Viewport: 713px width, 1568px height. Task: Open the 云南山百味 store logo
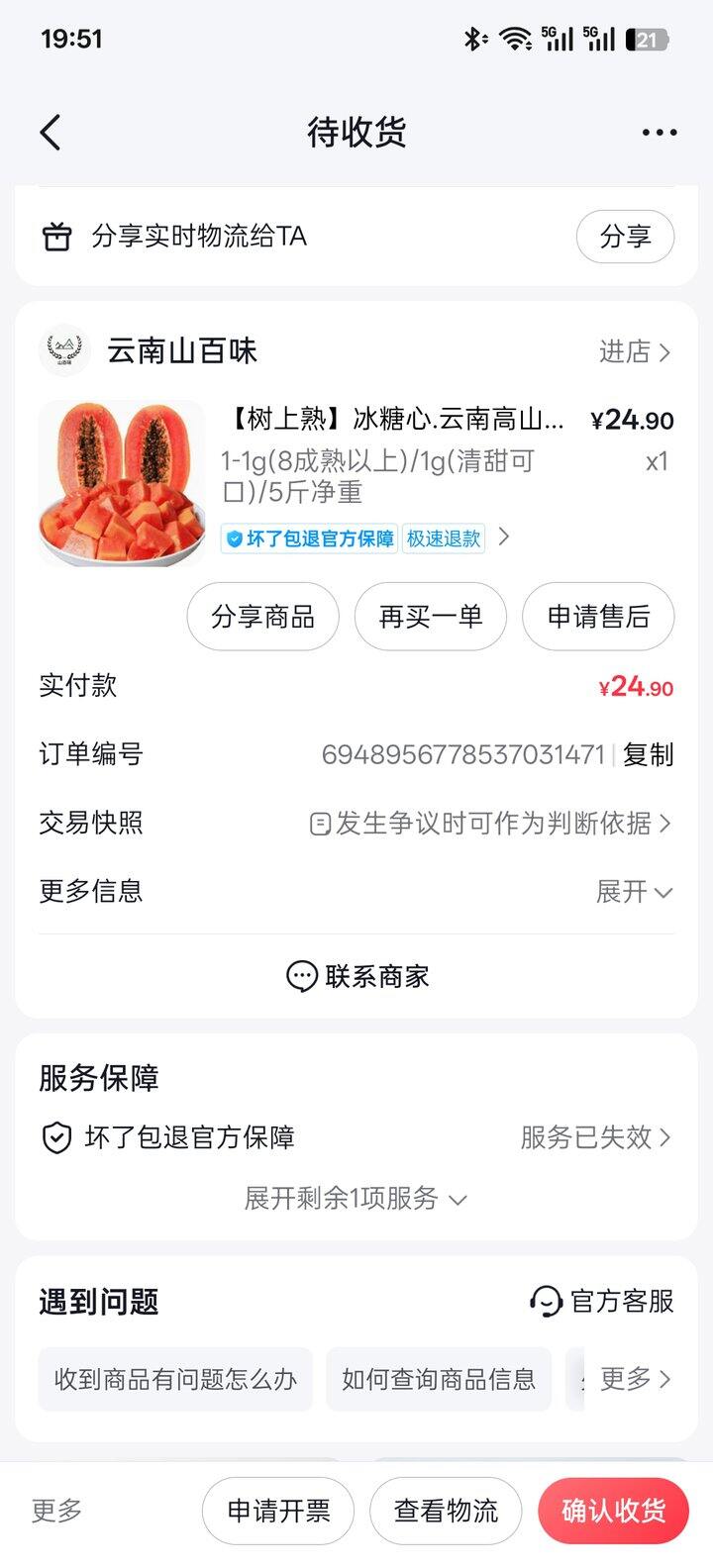tap(64, 351)
